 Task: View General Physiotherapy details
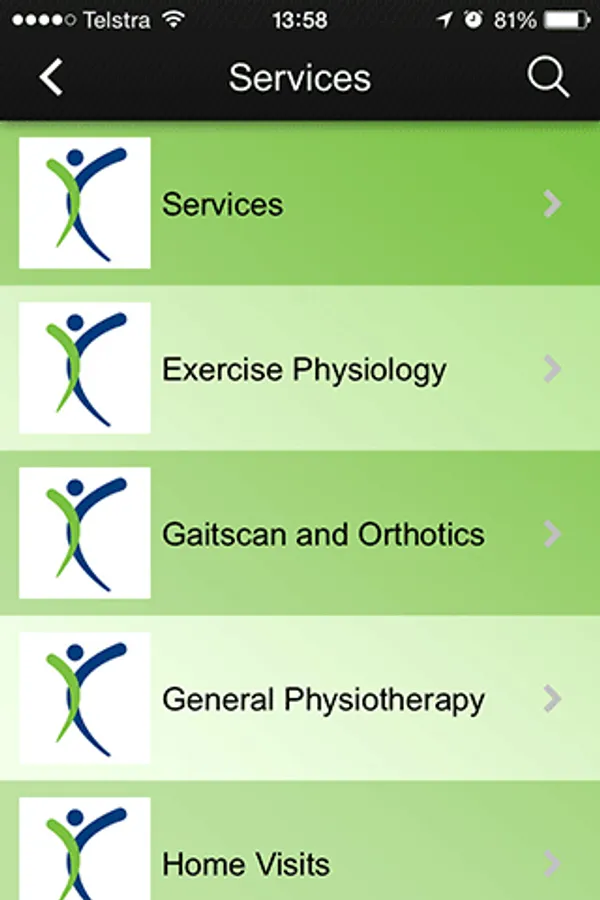300,699
